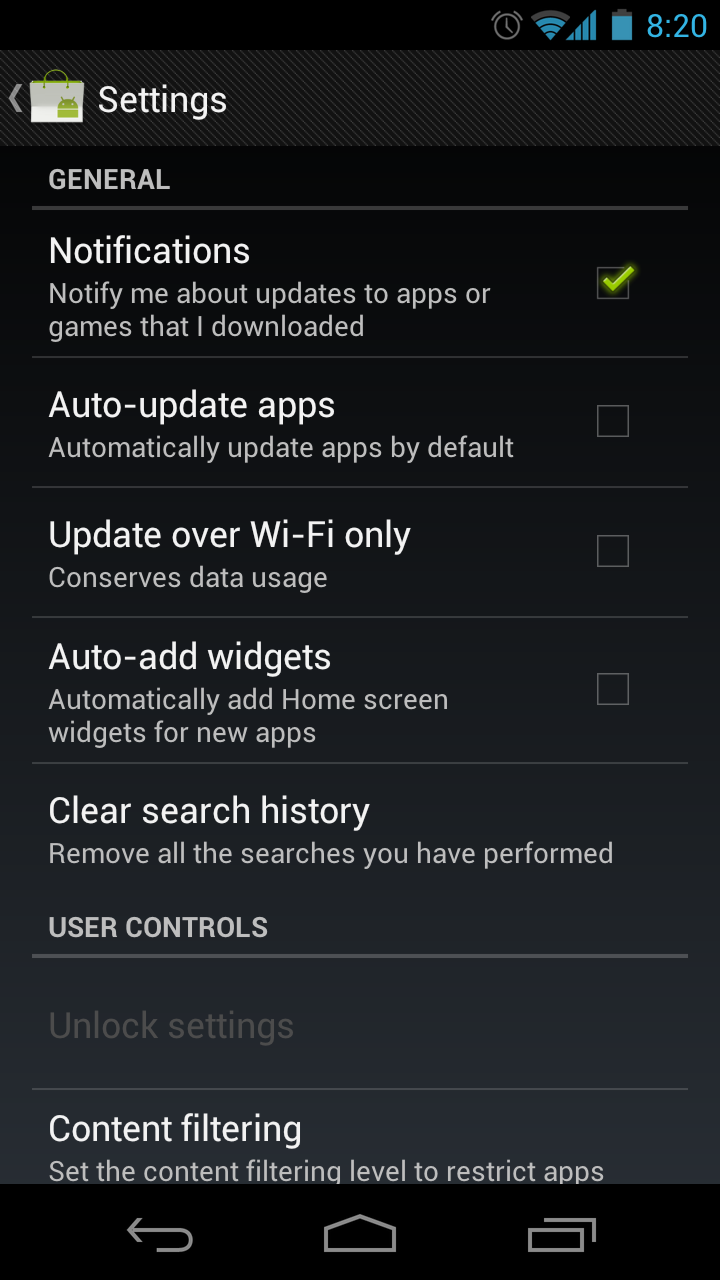Open recent apps
Viewport: 720px width, 1280px height.
(x=561, y=1235)
